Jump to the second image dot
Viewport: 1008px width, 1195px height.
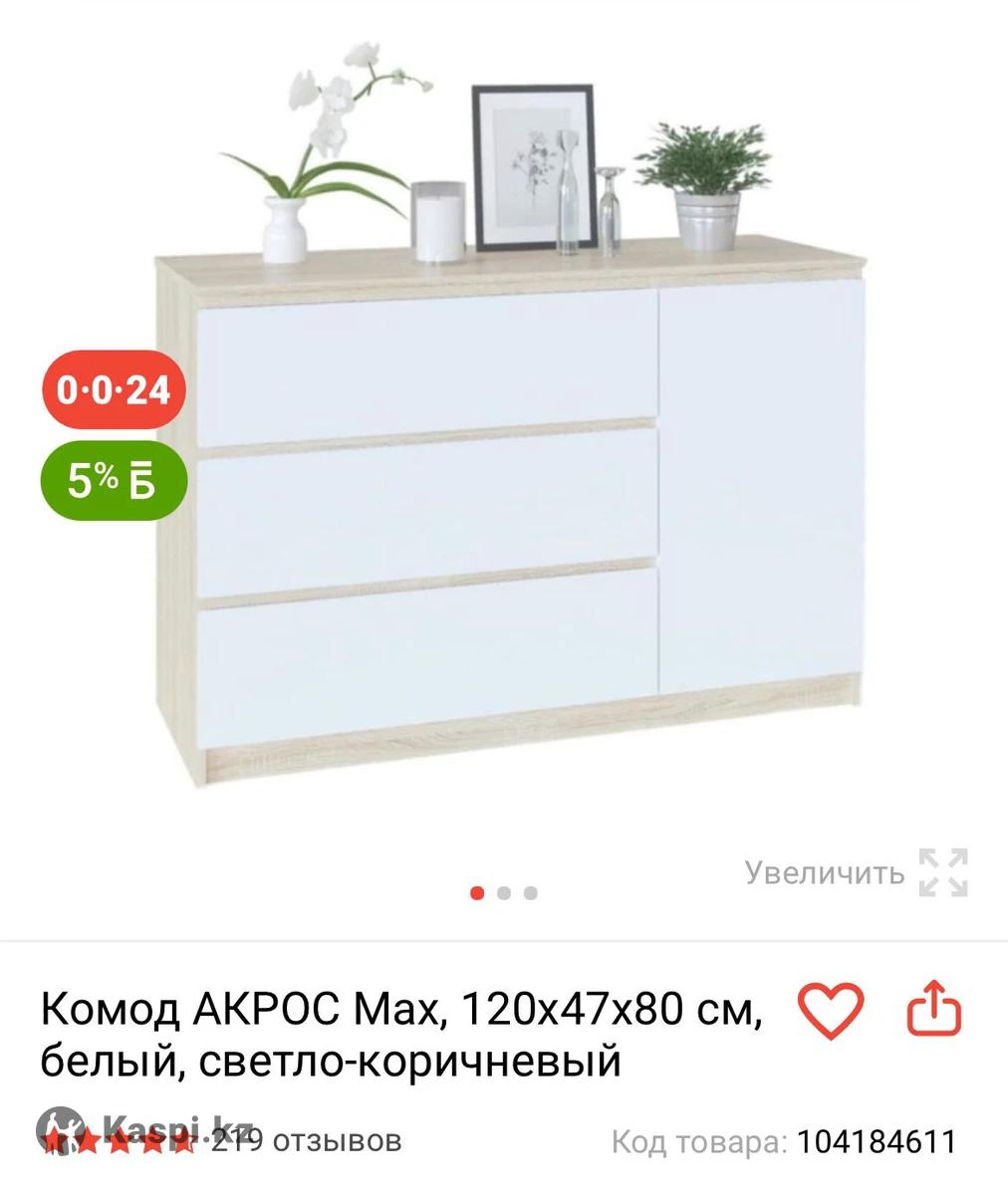click(504, 893)
